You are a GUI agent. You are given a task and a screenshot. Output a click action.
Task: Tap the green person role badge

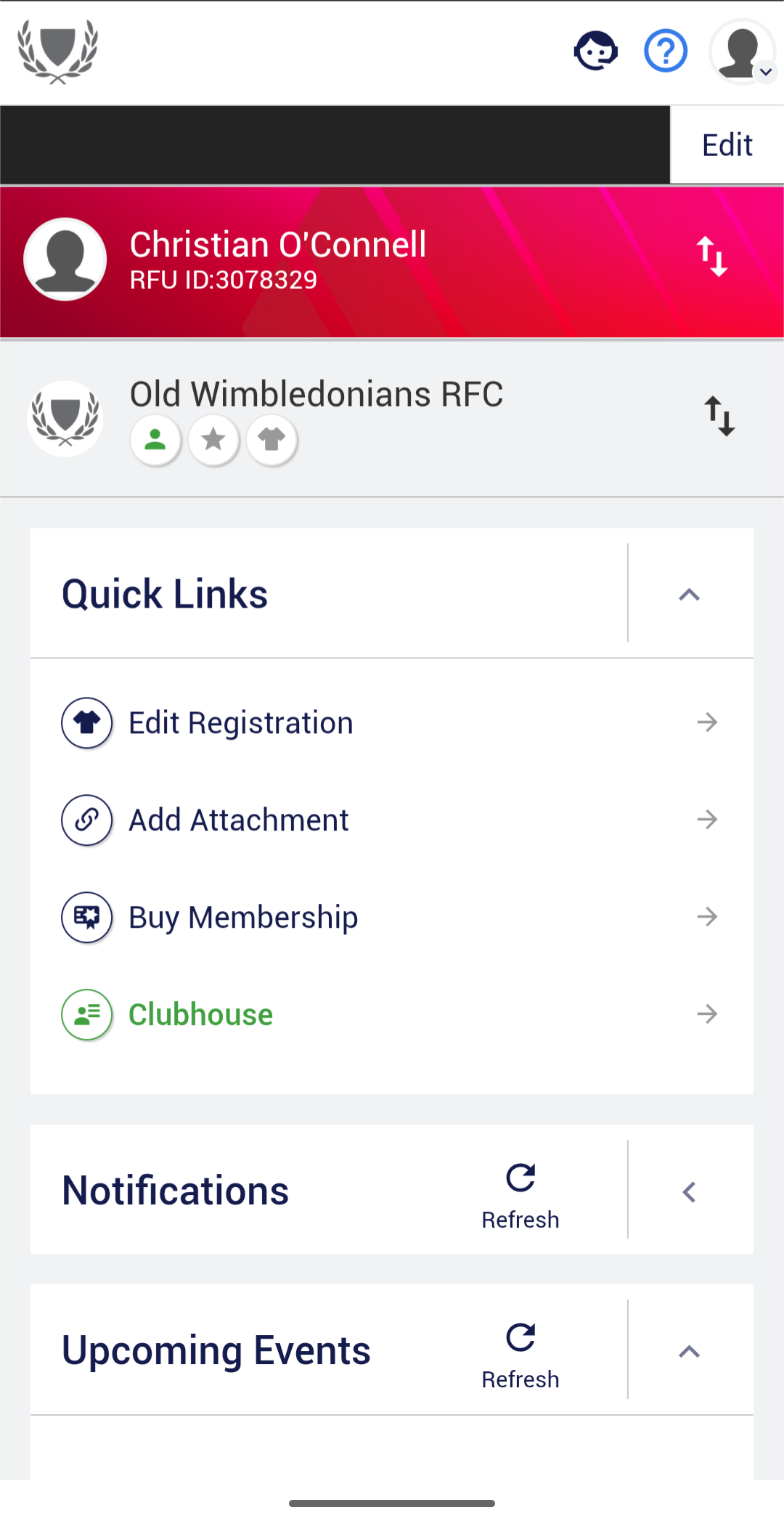point(155,440)
